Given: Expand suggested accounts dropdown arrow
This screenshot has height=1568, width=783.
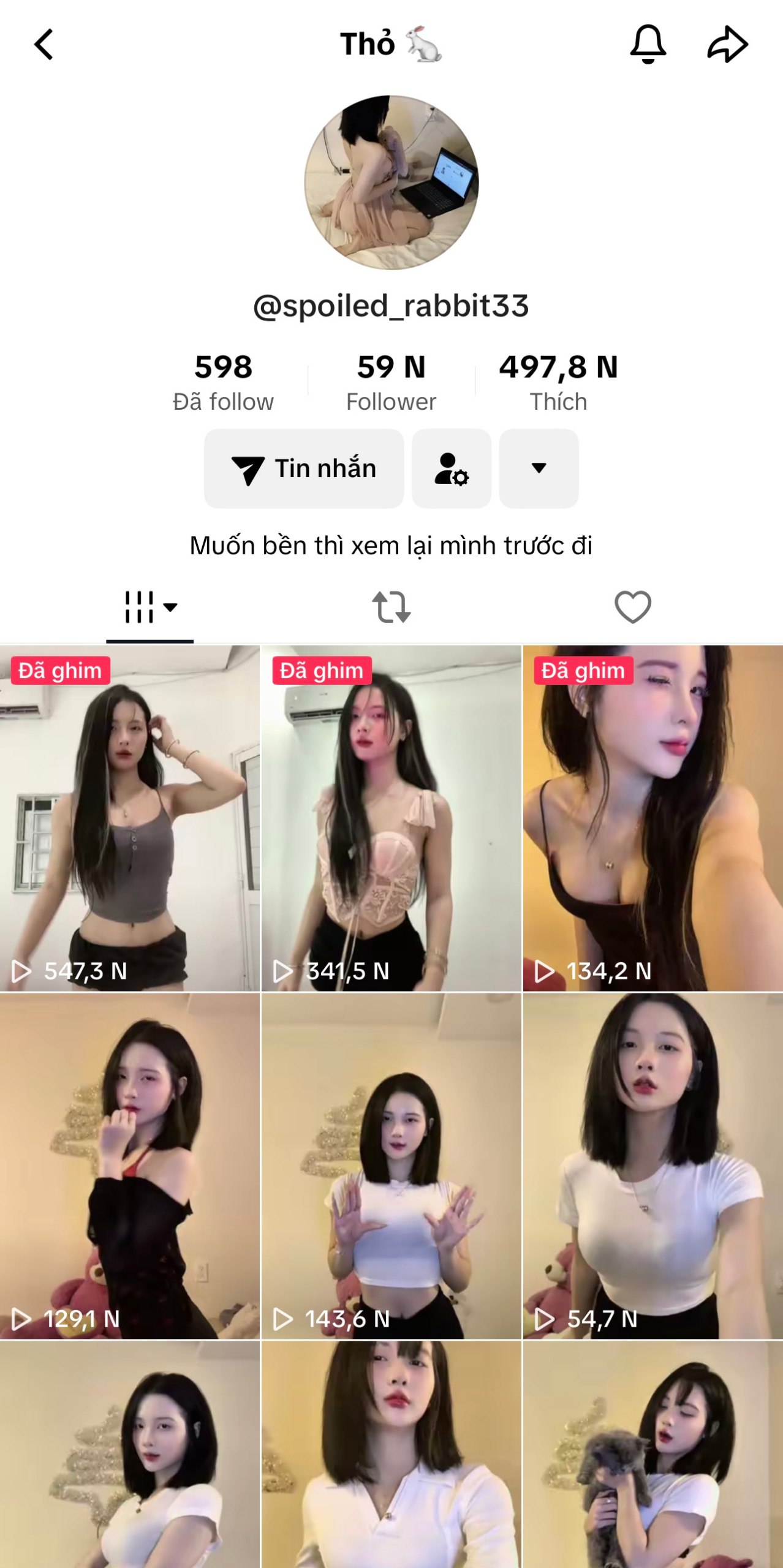Looking at the screenshot, I should [x=539, y=469].
